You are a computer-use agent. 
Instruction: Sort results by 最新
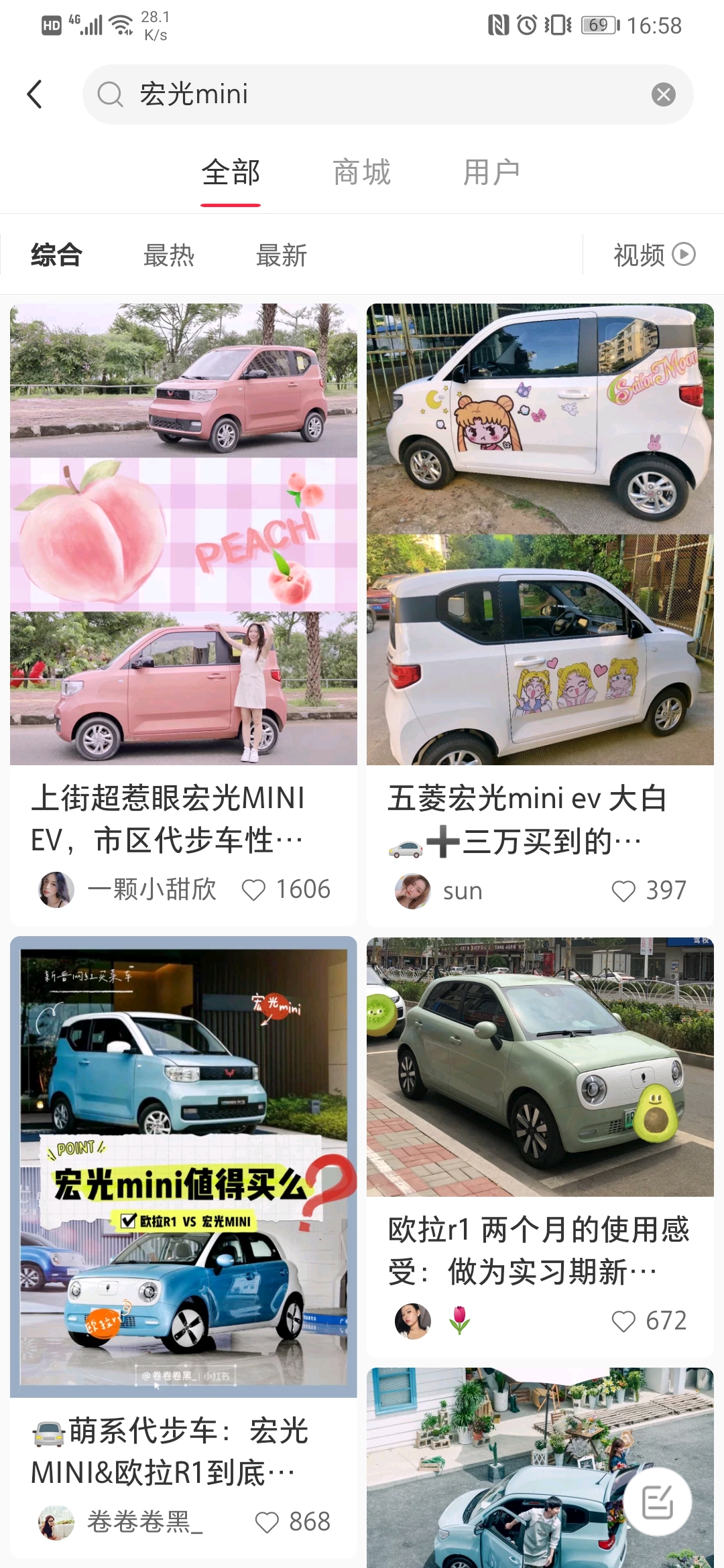(x=282, y=255)
